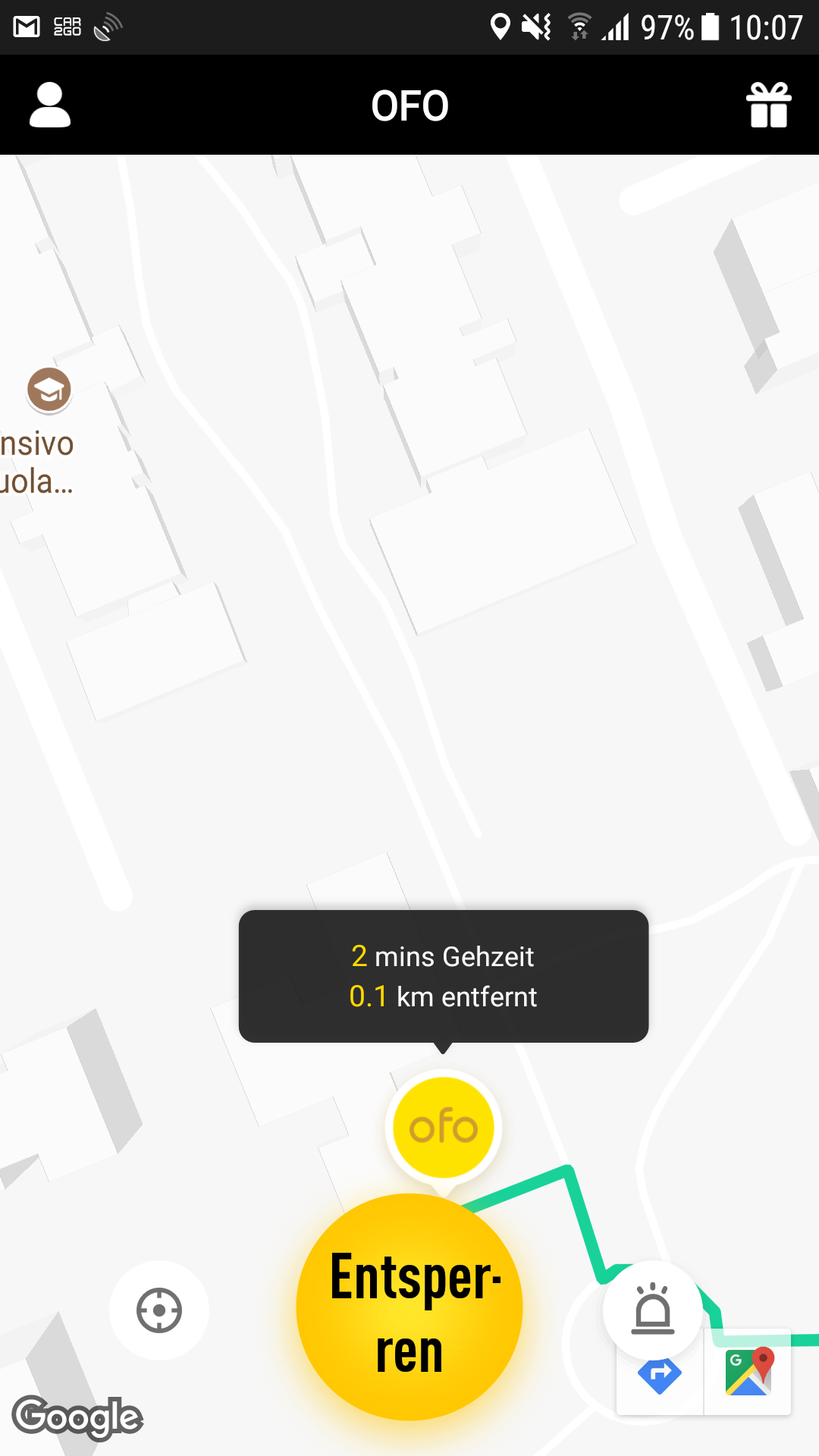Tap the alarm siren report button
This screenshot has width=819, height=1456.
652,1309
